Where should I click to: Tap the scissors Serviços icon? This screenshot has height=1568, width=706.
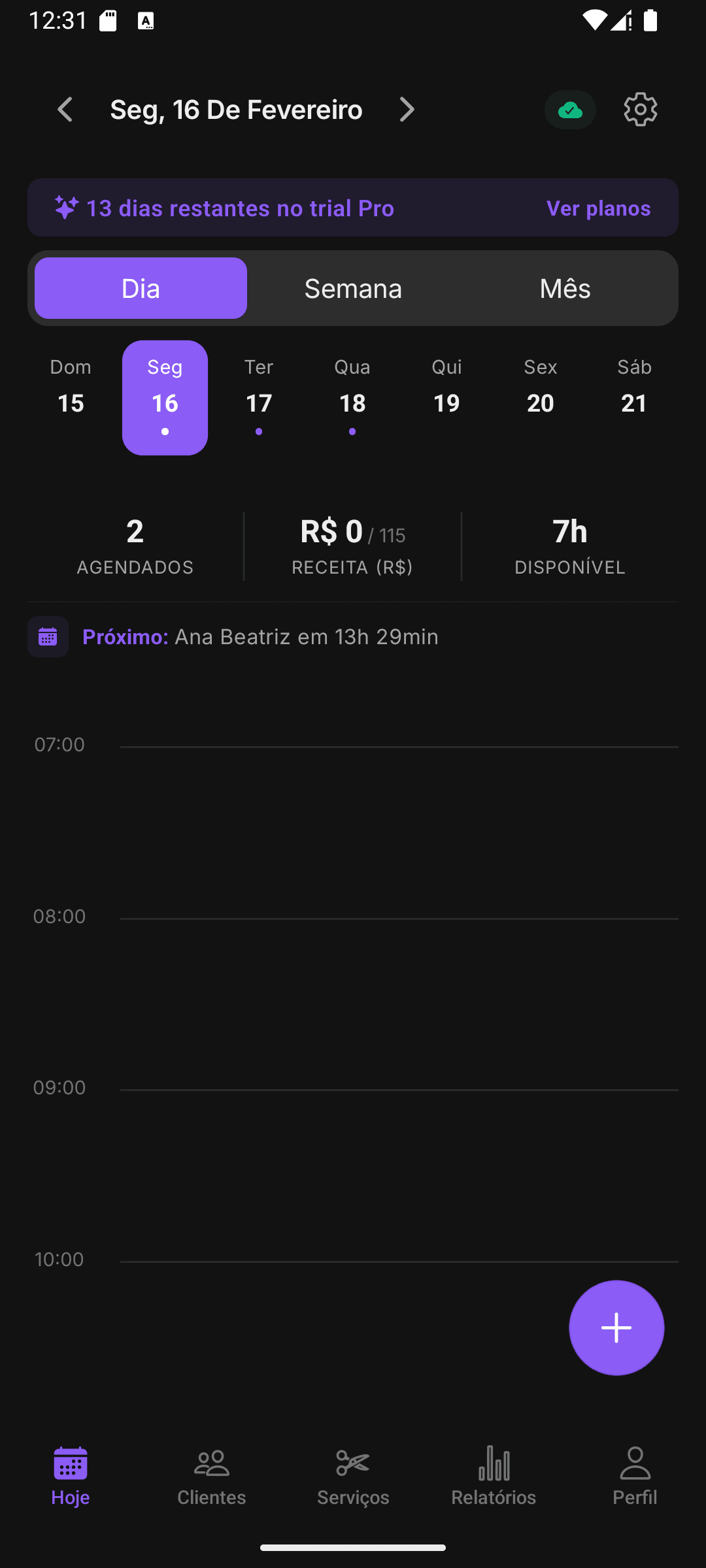352,1463
